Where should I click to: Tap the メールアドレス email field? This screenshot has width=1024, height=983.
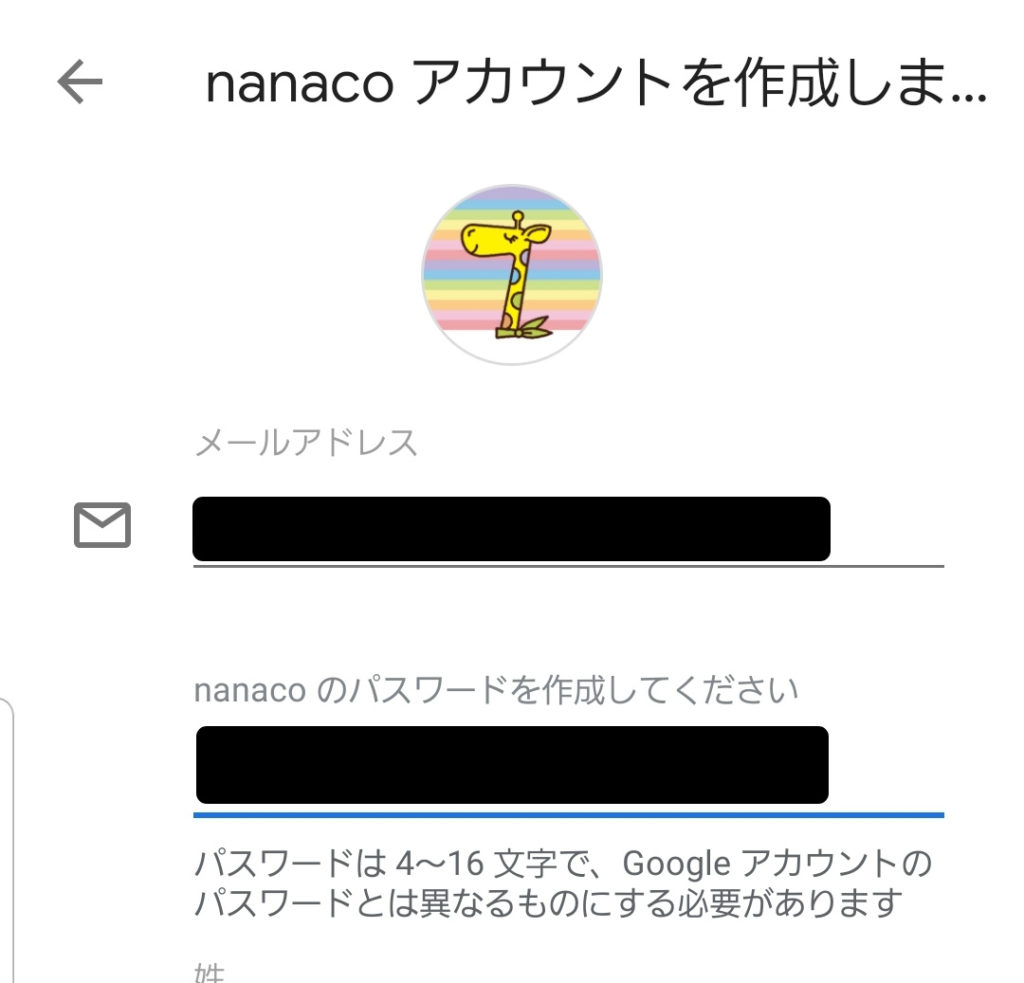point(566,529)
